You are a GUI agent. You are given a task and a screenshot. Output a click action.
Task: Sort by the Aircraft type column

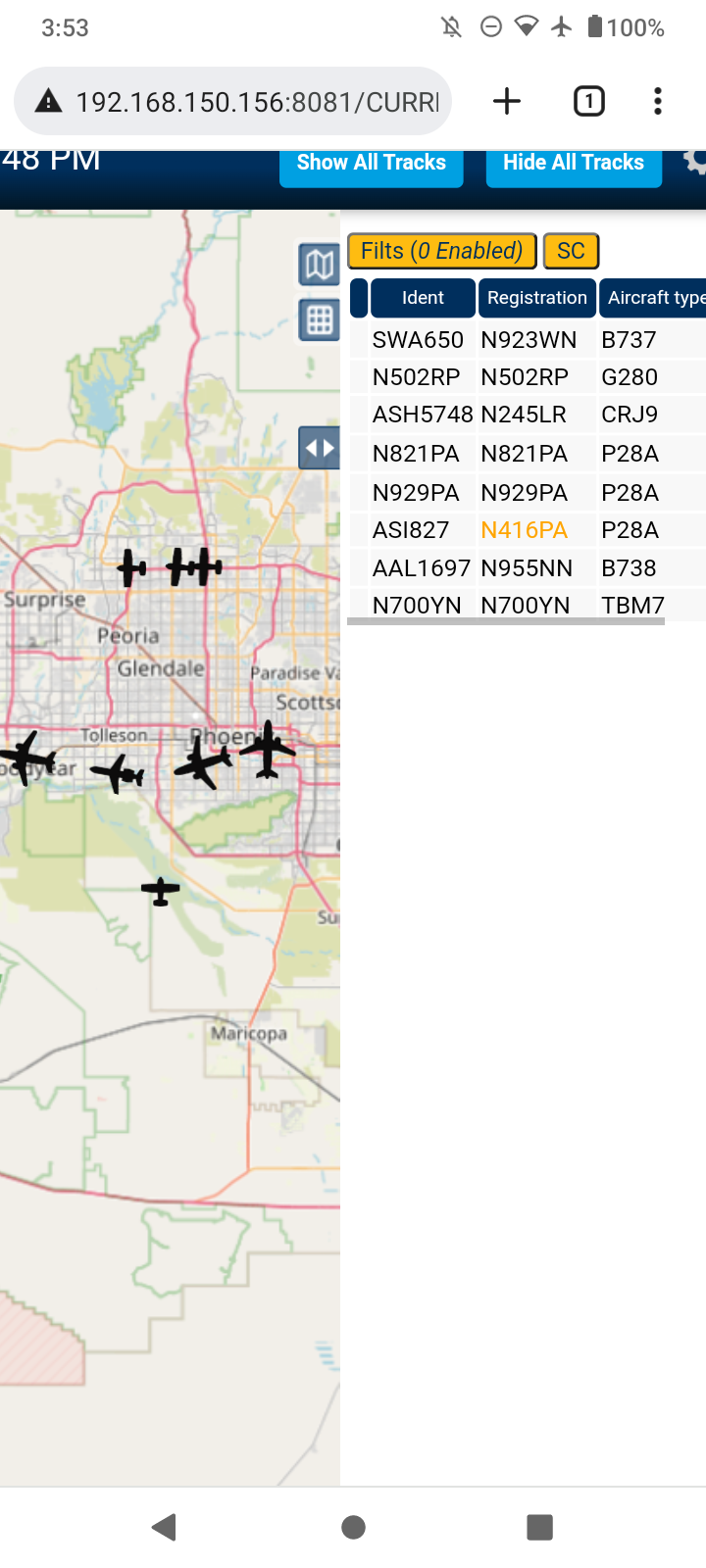point(653,298)
